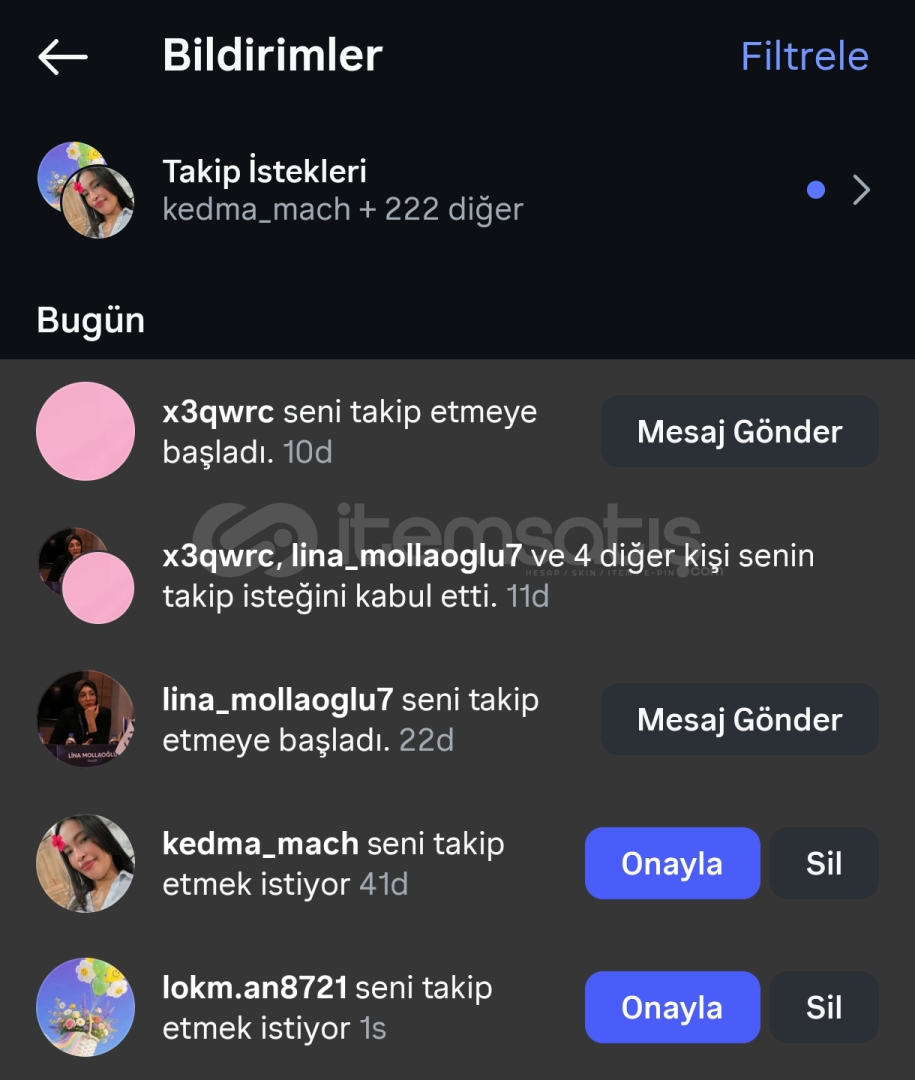Approve lokm.an8721's follow request

pyautogui.click(x=672, y=1008)
